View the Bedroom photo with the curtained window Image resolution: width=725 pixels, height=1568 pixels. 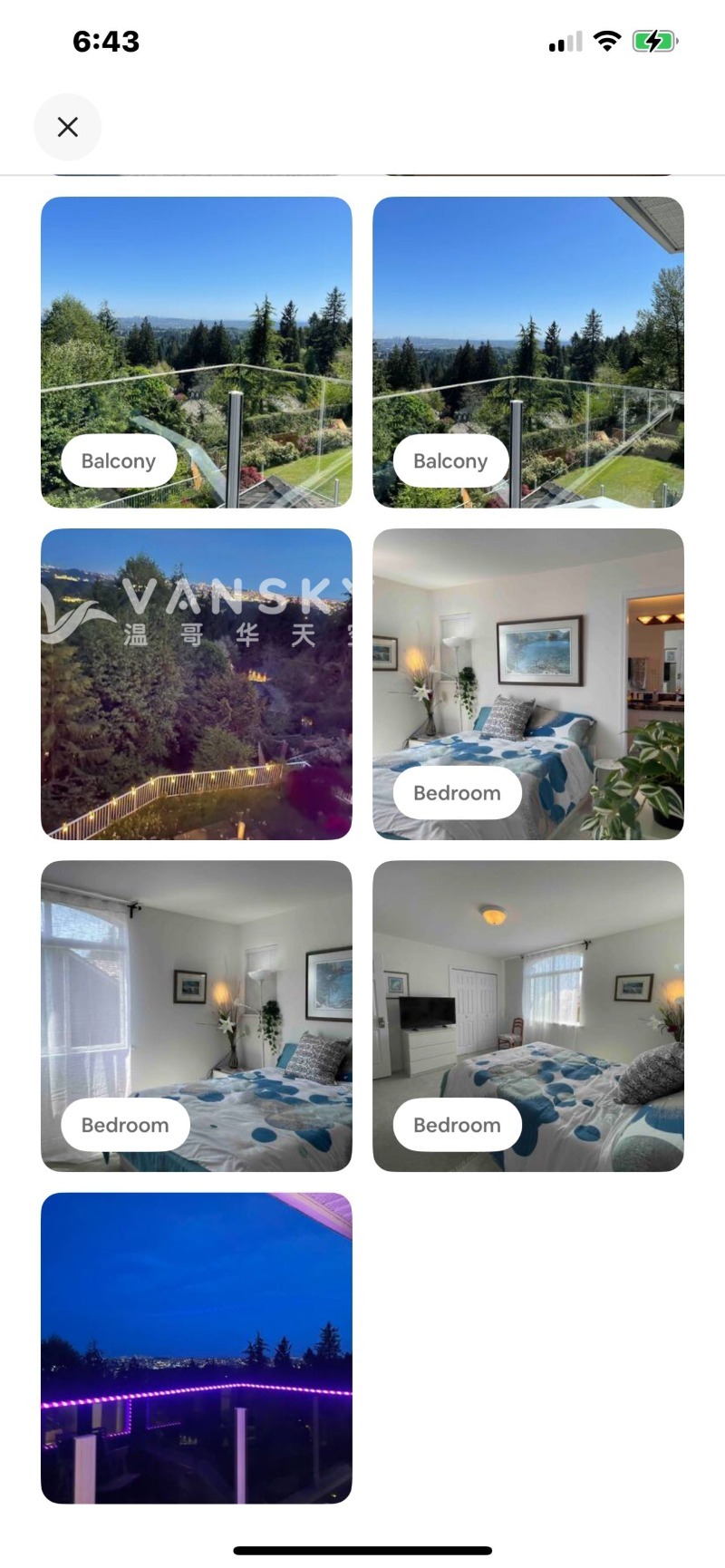[x=196, y=1015]
